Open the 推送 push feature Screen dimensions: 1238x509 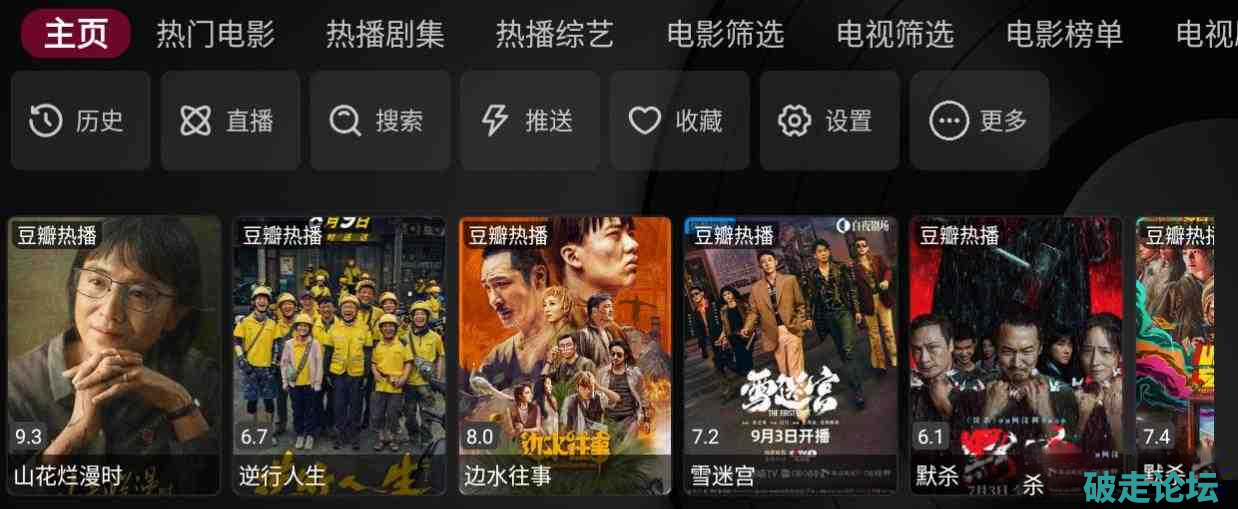tap(530, 121)
